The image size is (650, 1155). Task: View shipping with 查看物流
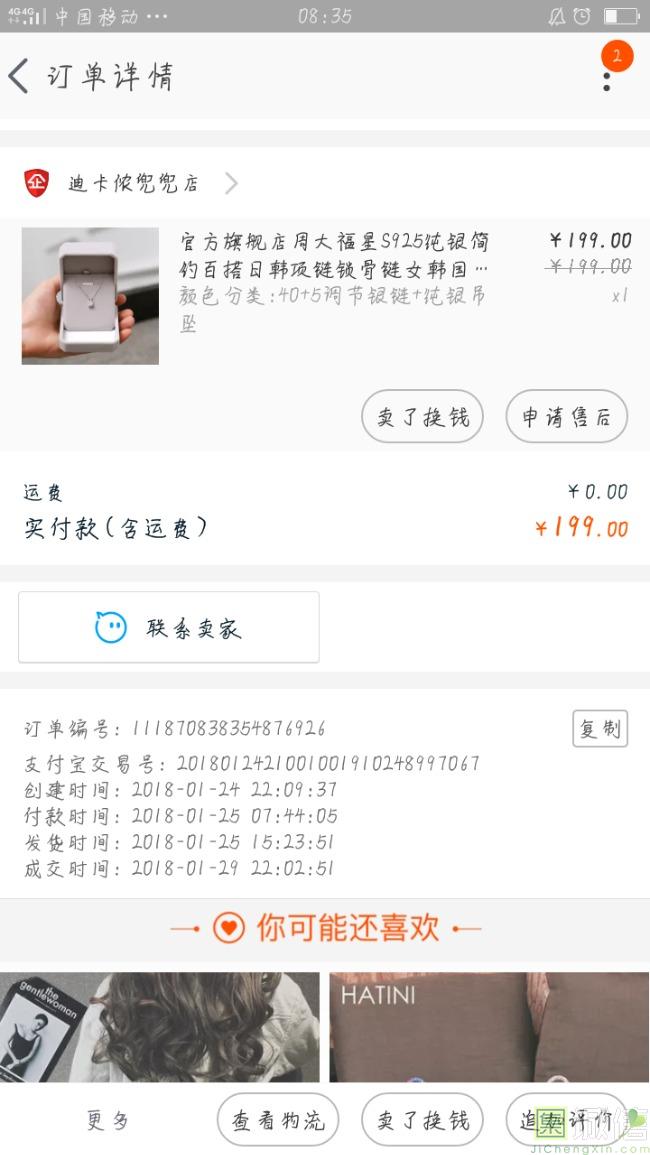(x=278, y=1120)
